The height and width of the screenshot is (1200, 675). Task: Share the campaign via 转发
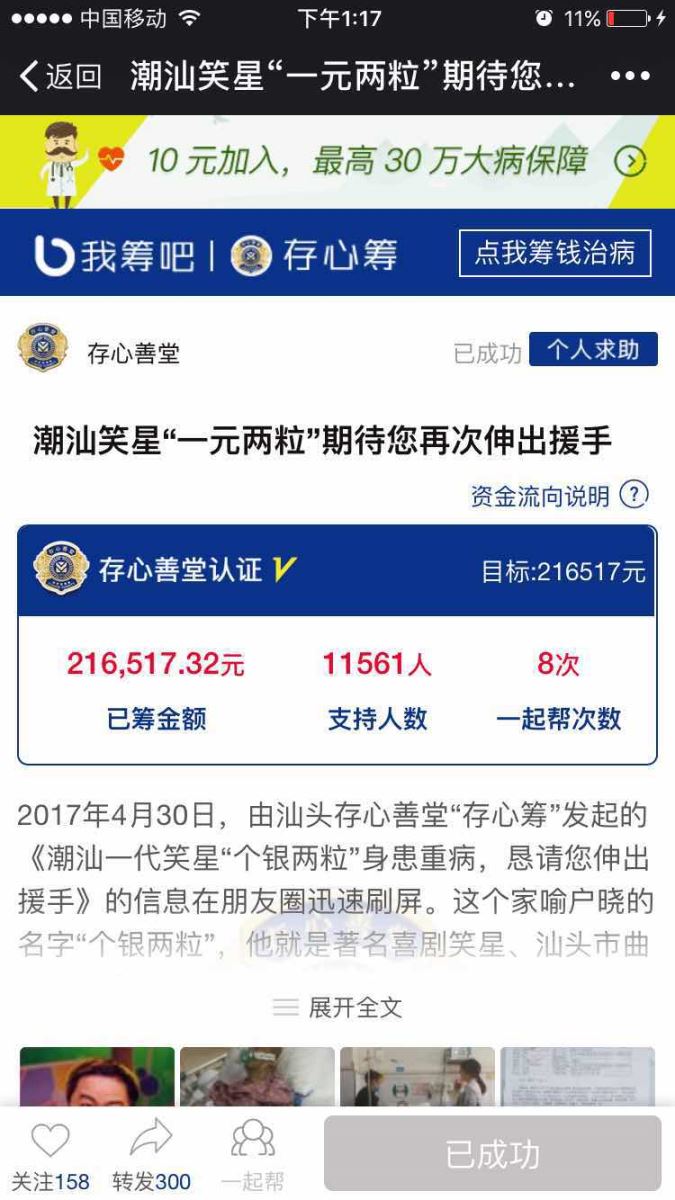point(151,1154)
